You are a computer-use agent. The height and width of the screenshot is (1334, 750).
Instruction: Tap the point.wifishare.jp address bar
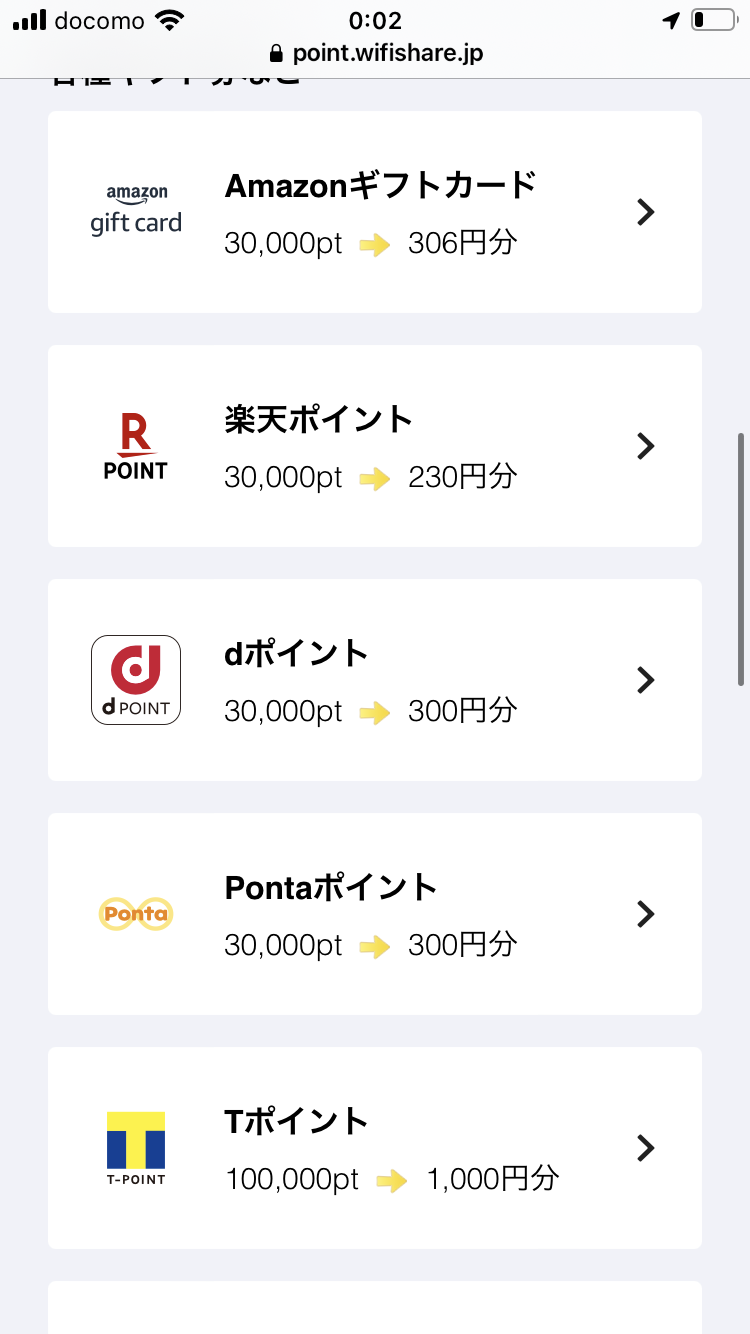pos(375,53)
